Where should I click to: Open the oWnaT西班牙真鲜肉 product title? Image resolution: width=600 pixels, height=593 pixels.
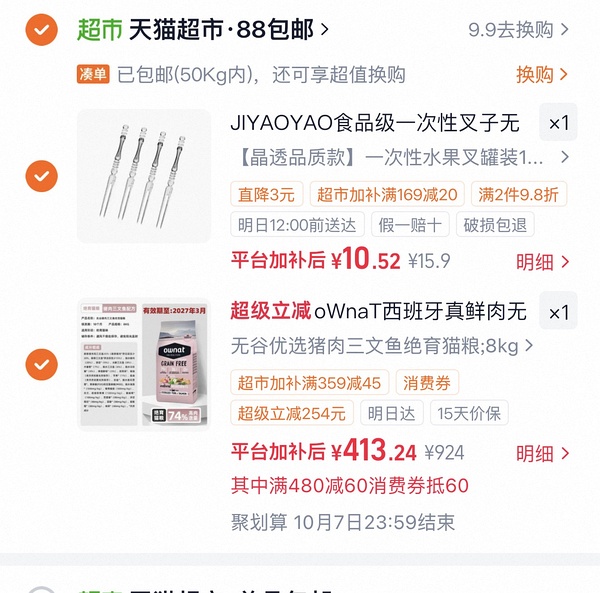tap(420, 311)
